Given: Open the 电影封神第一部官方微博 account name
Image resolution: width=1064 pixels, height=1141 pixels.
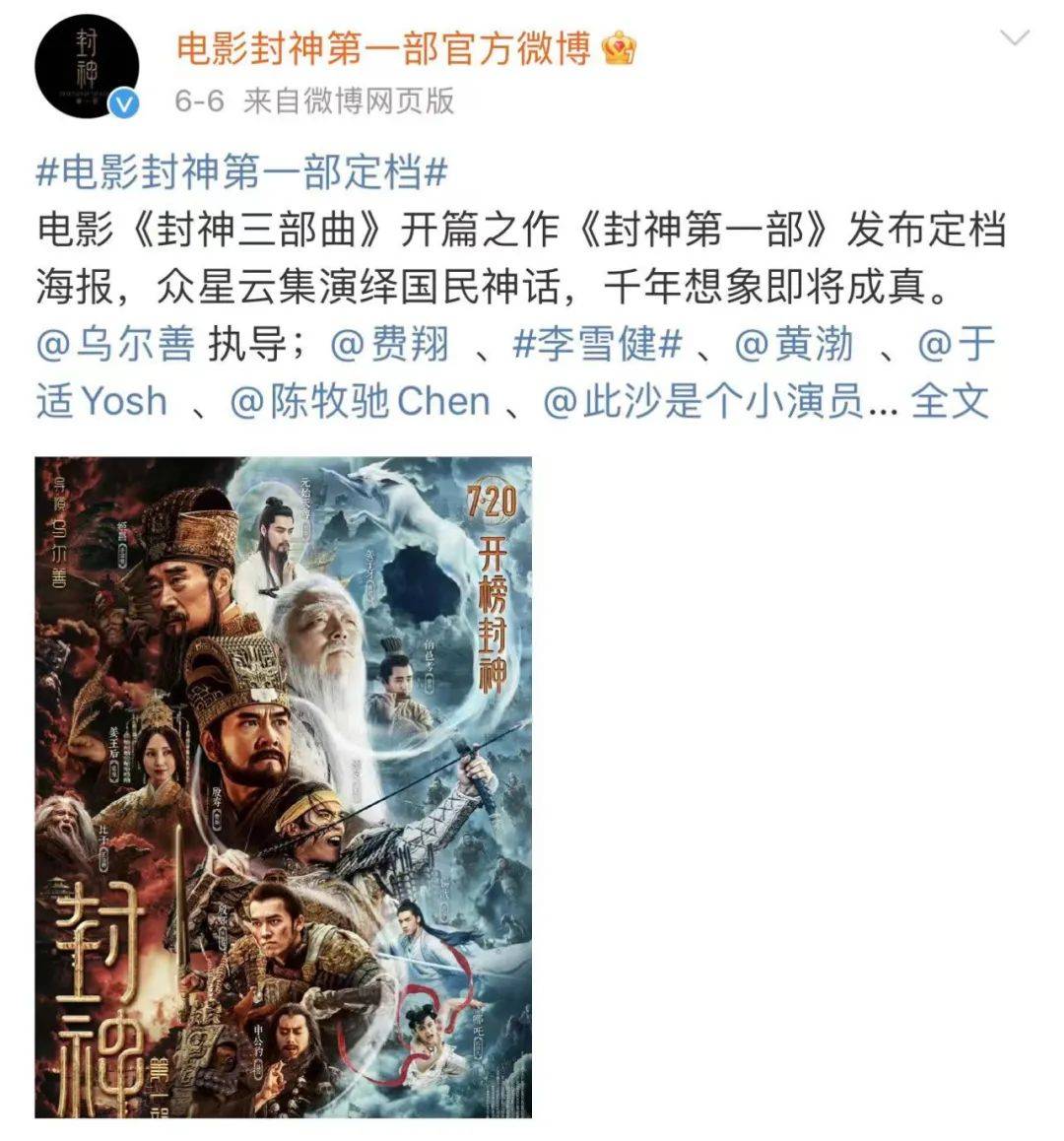Looking at the screenshot, I should [383, 47].
